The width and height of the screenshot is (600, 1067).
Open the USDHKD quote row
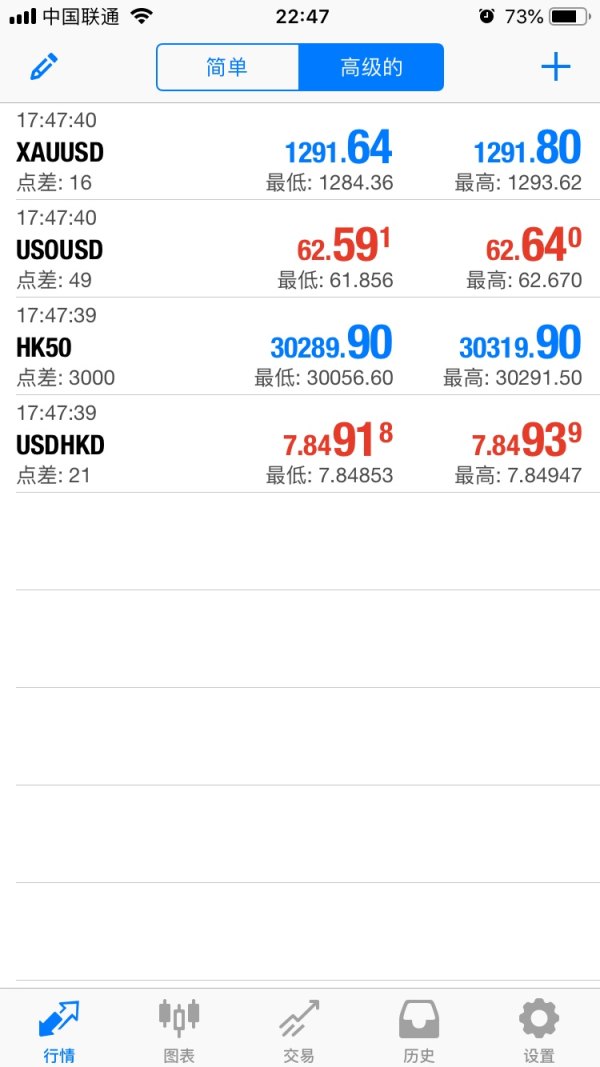pyautogui.click(x=300, y=444)
